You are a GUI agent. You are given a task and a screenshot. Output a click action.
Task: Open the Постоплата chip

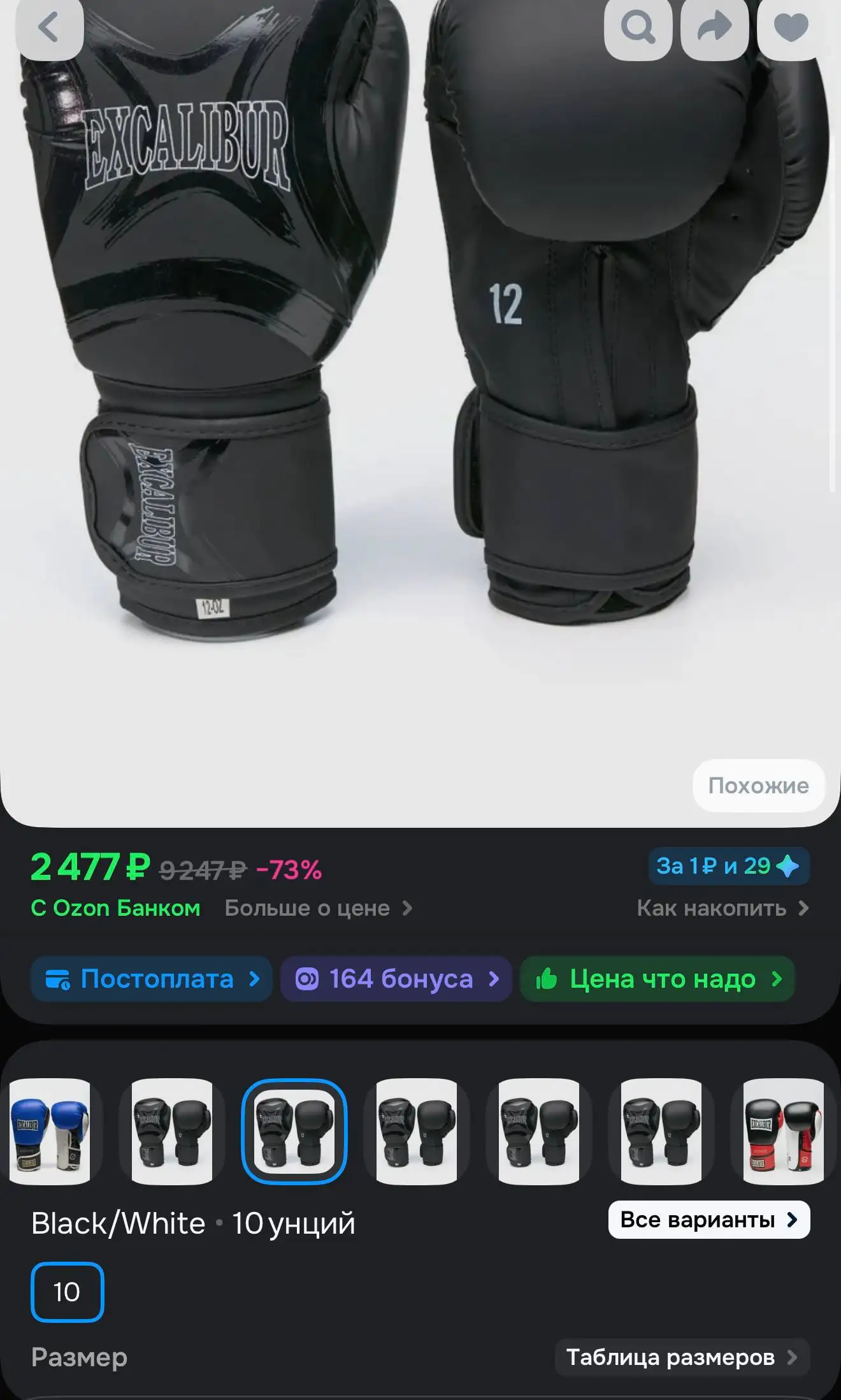[x=152, y=979]
